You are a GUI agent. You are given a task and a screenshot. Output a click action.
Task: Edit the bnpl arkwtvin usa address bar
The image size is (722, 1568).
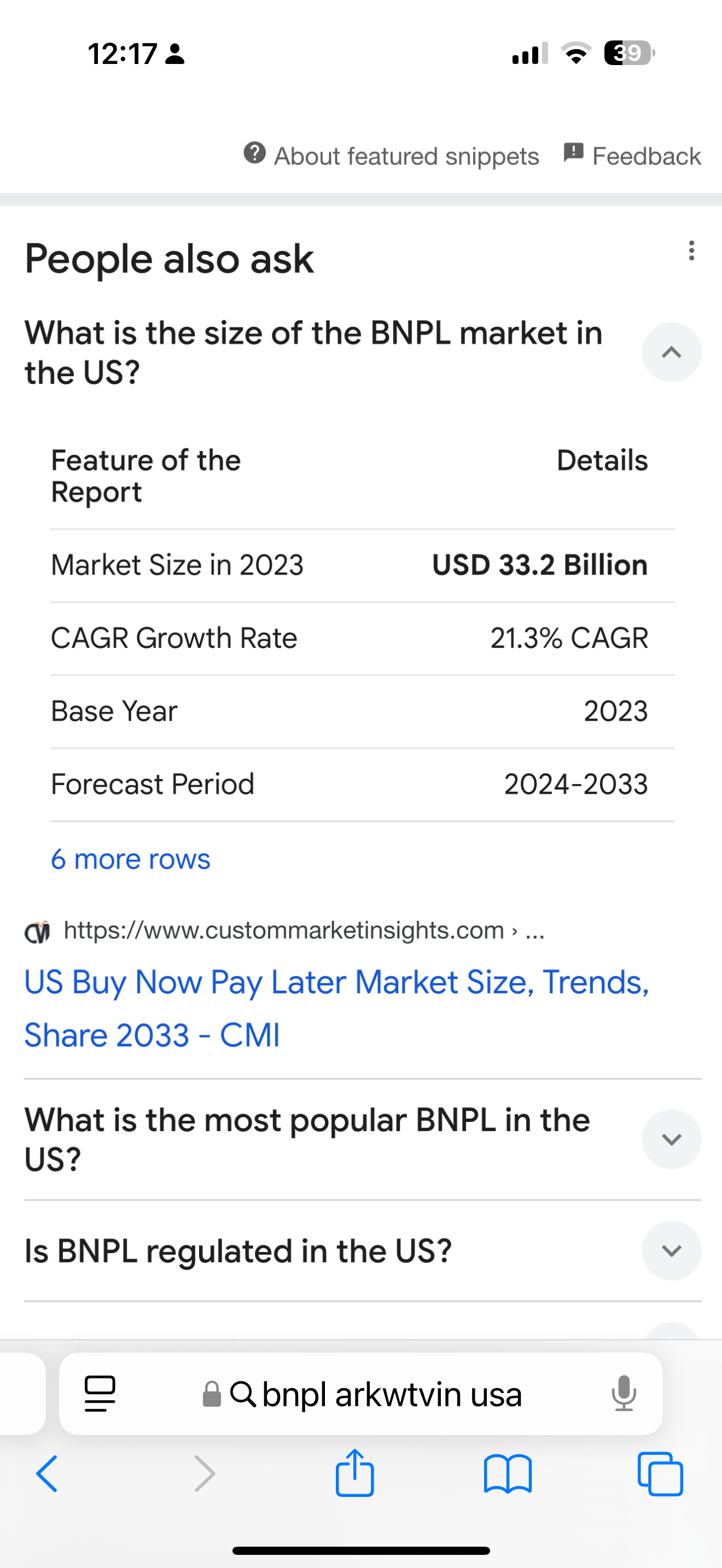(x=376, y=1394)
